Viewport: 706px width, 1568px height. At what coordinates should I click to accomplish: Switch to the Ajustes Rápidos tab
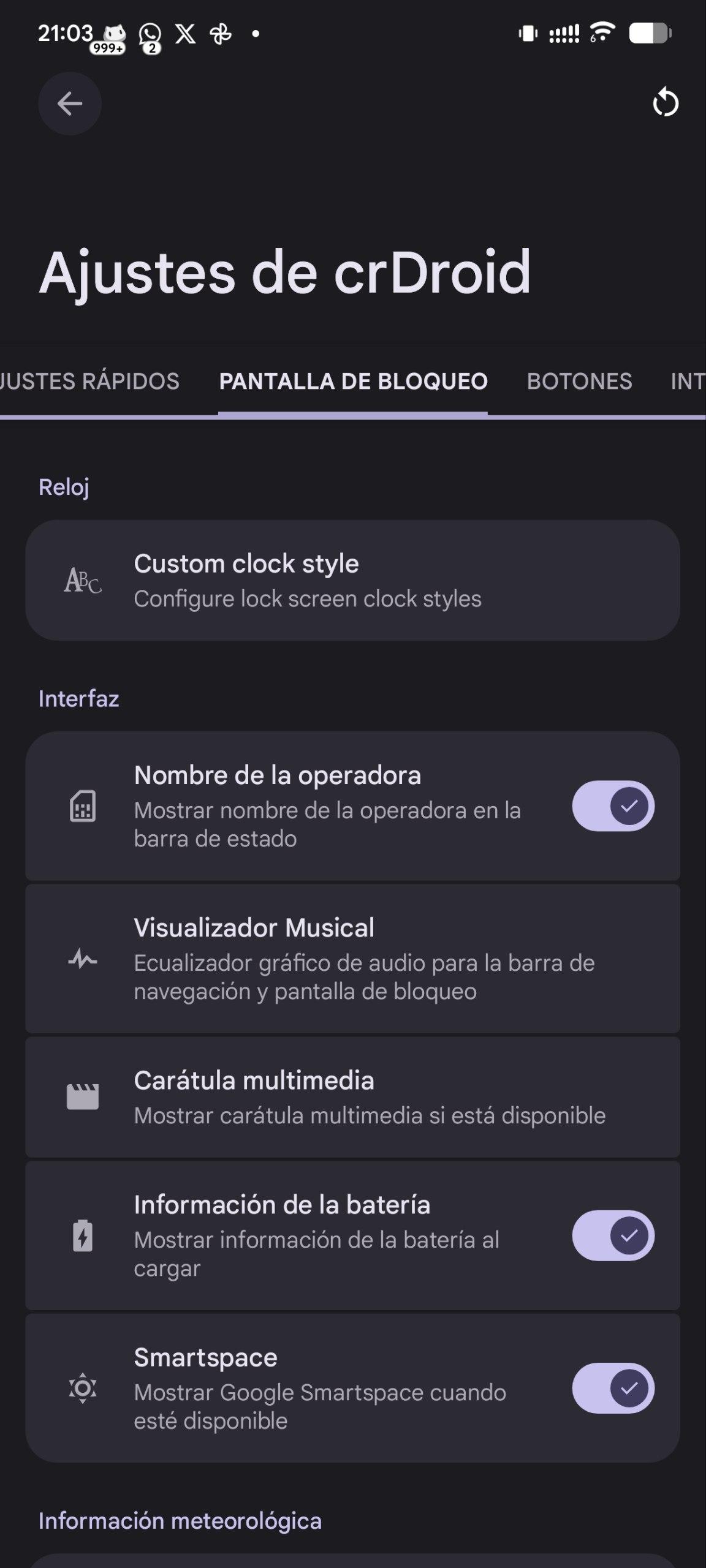(89, 382)
